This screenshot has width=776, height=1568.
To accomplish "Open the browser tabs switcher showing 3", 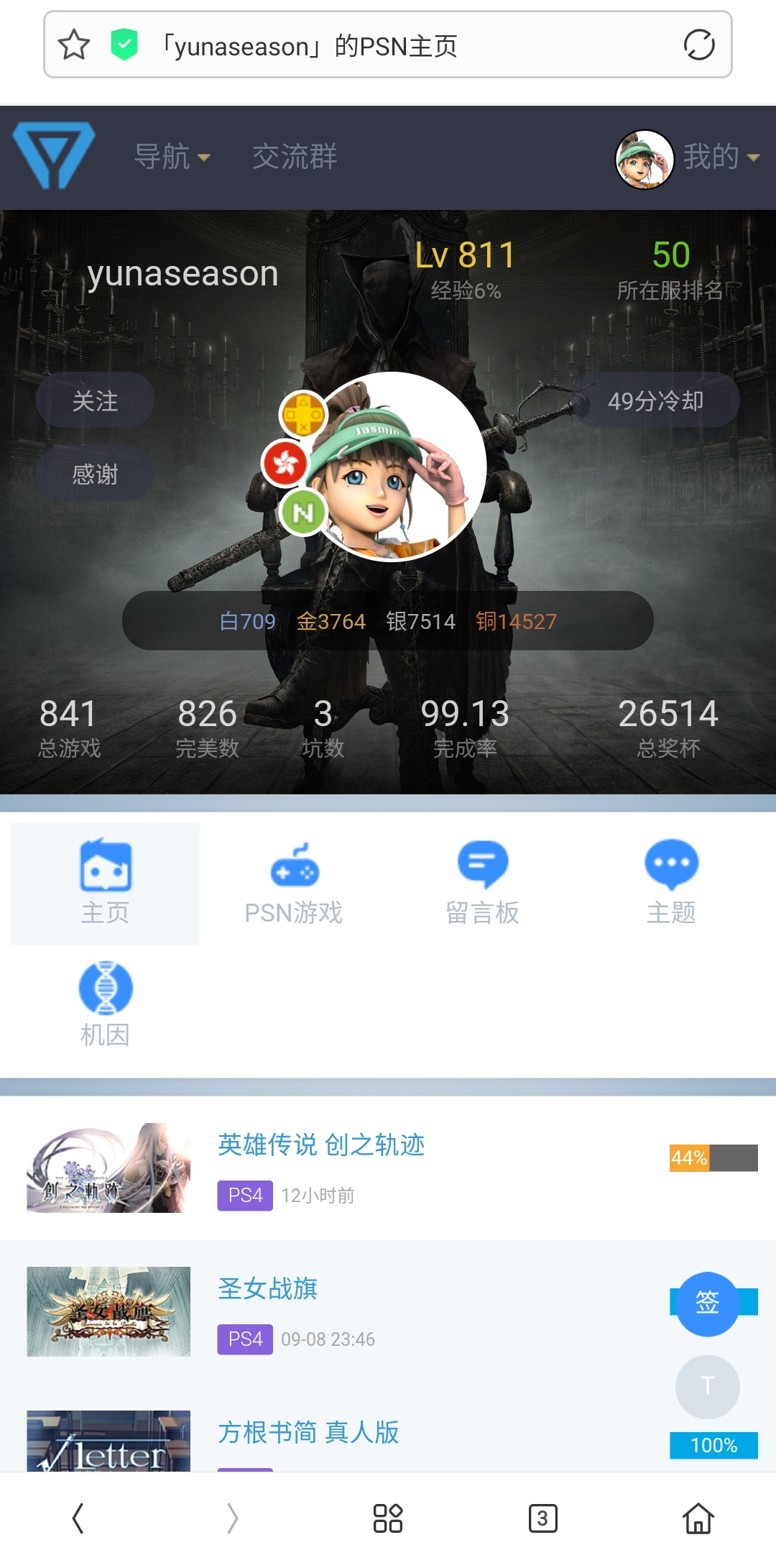I will click(x=542, y=1518).
